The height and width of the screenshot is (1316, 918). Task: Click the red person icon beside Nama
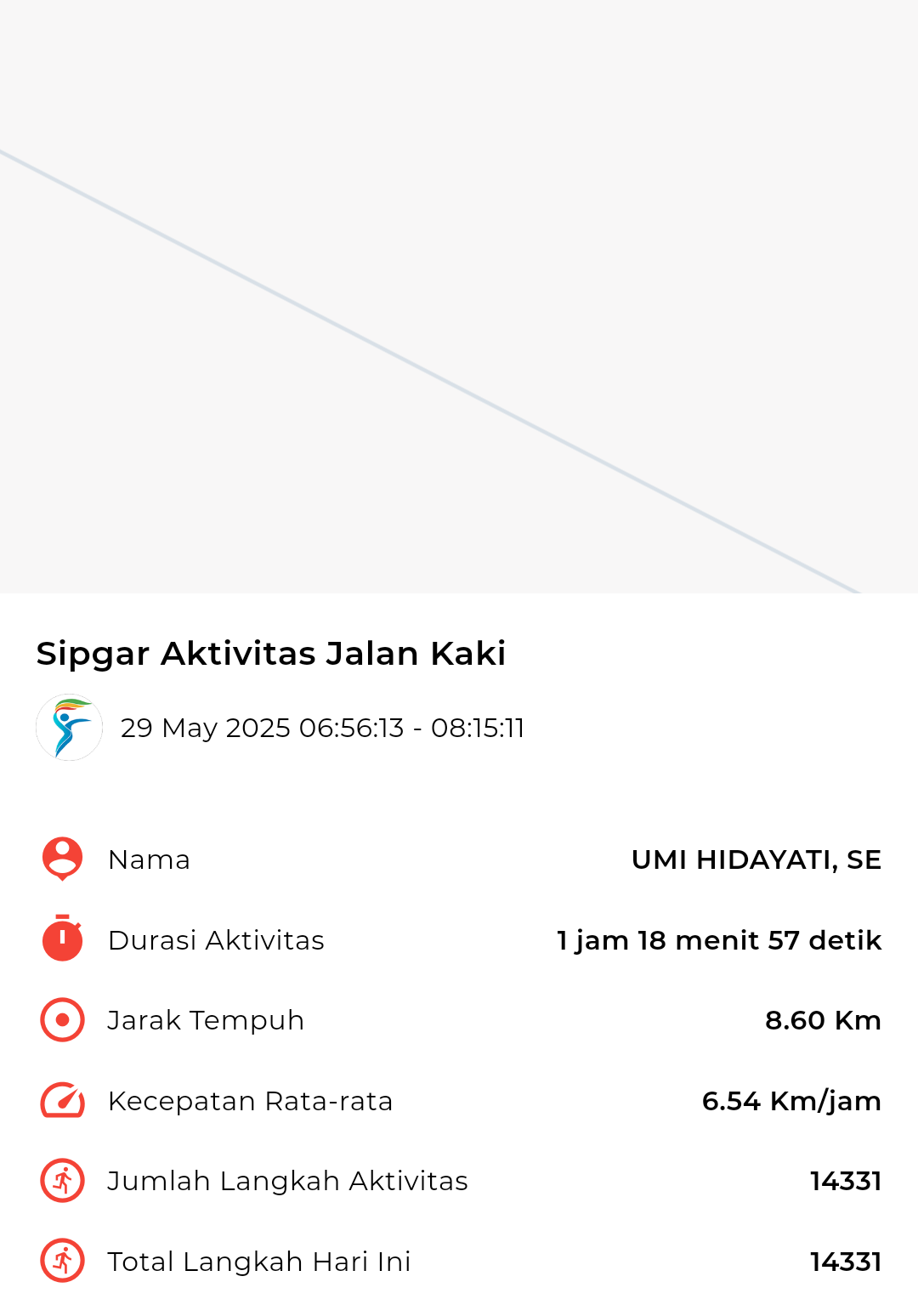point(60,859)
